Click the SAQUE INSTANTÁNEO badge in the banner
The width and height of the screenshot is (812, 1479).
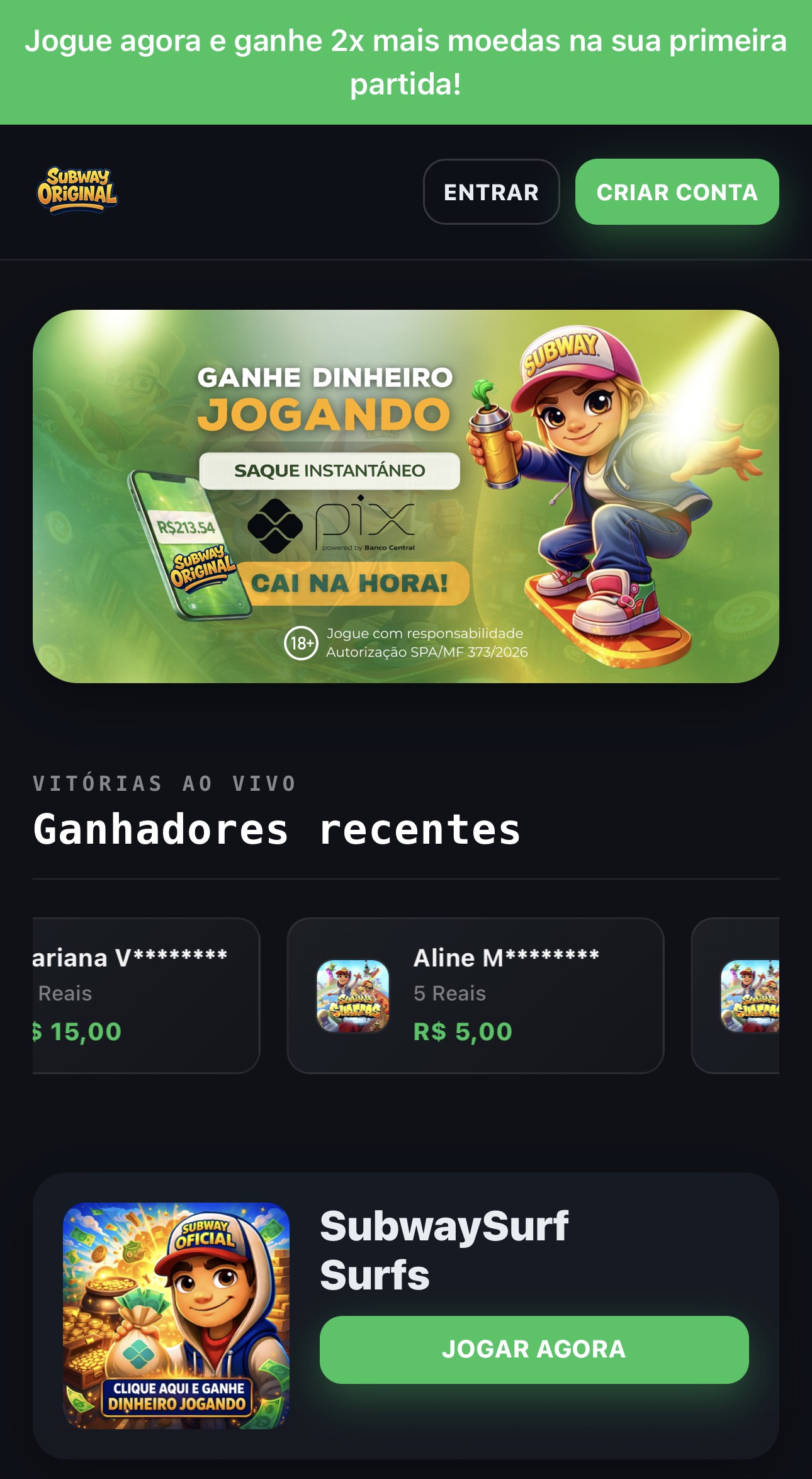(330, 468)
